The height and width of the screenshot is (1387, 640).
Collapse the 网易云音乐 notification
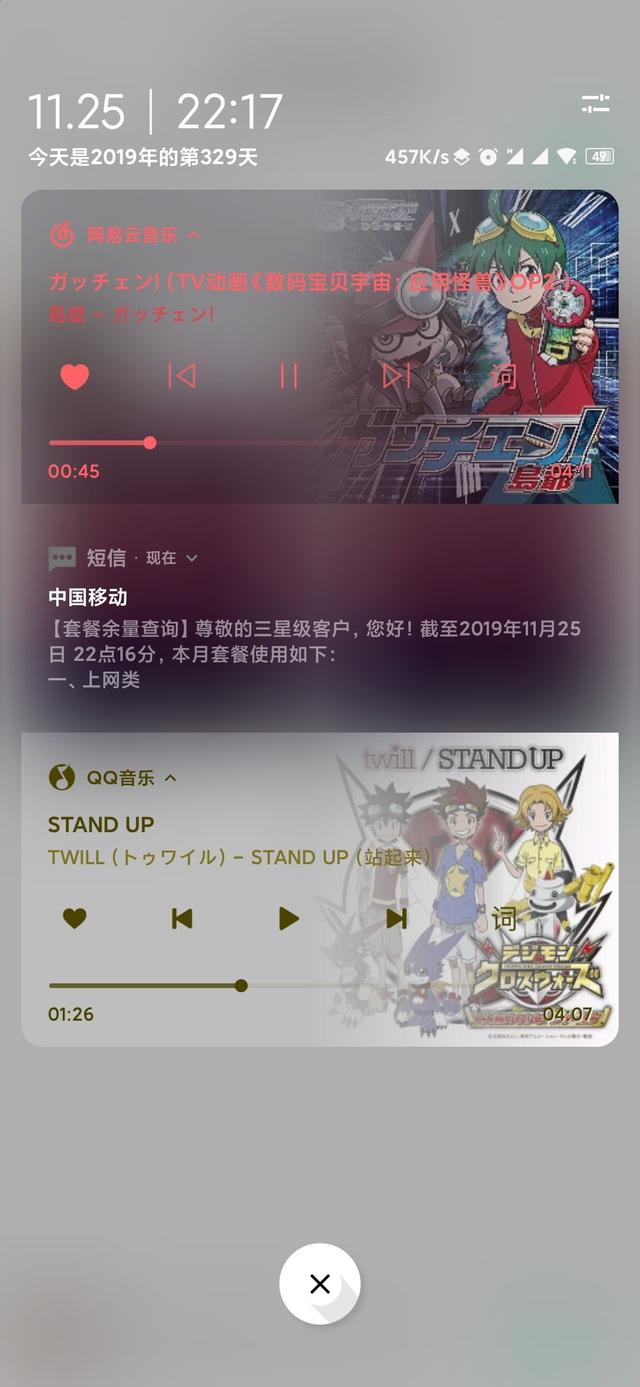[194, 235]
